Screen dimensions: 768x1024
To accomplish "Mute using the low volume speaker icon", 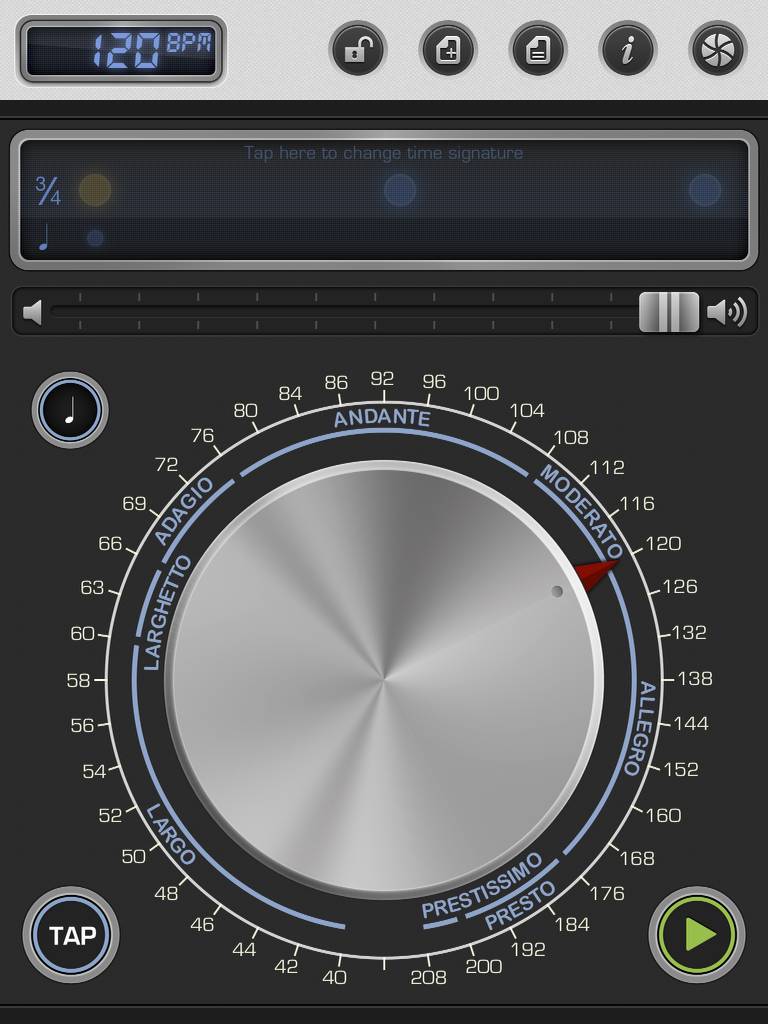I will (33, 312).
